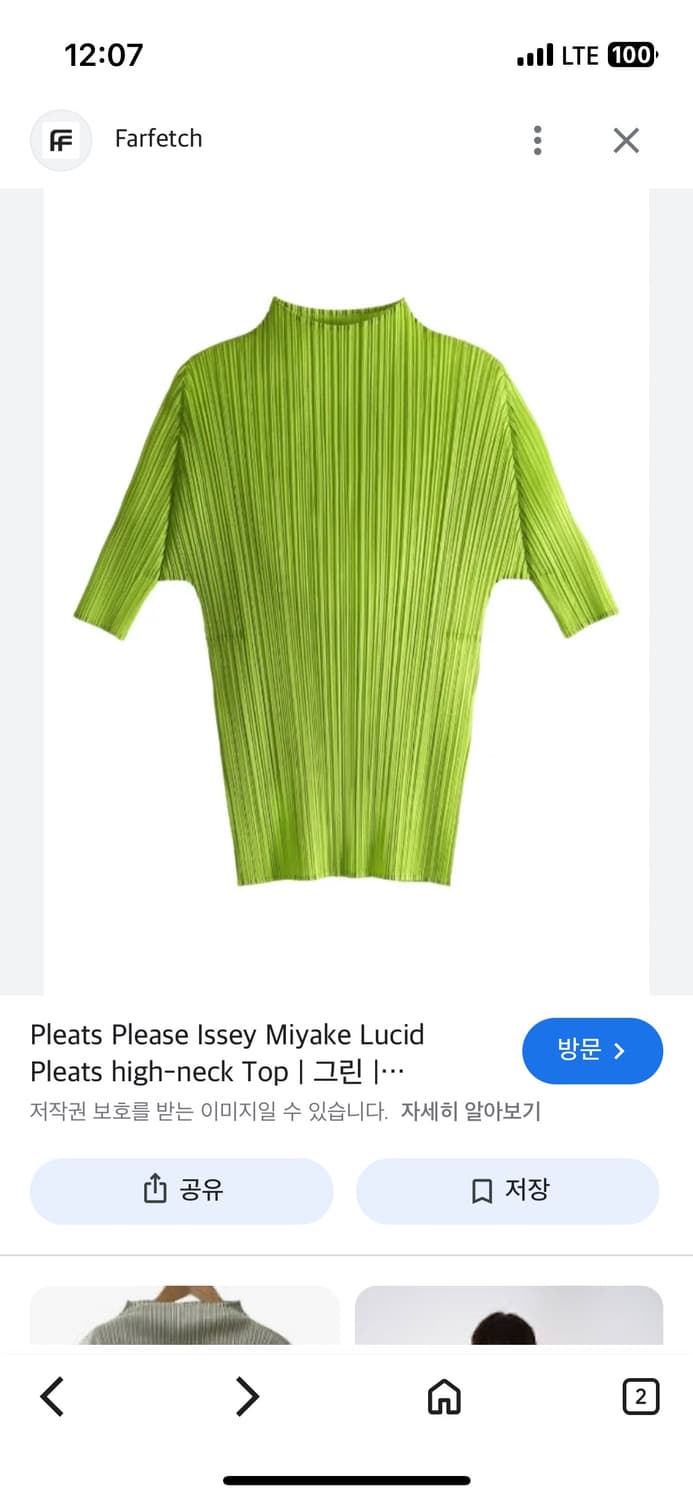Go back to the previous page
The width and height of the screenshot is (693, 1500).
[52, 1396]
